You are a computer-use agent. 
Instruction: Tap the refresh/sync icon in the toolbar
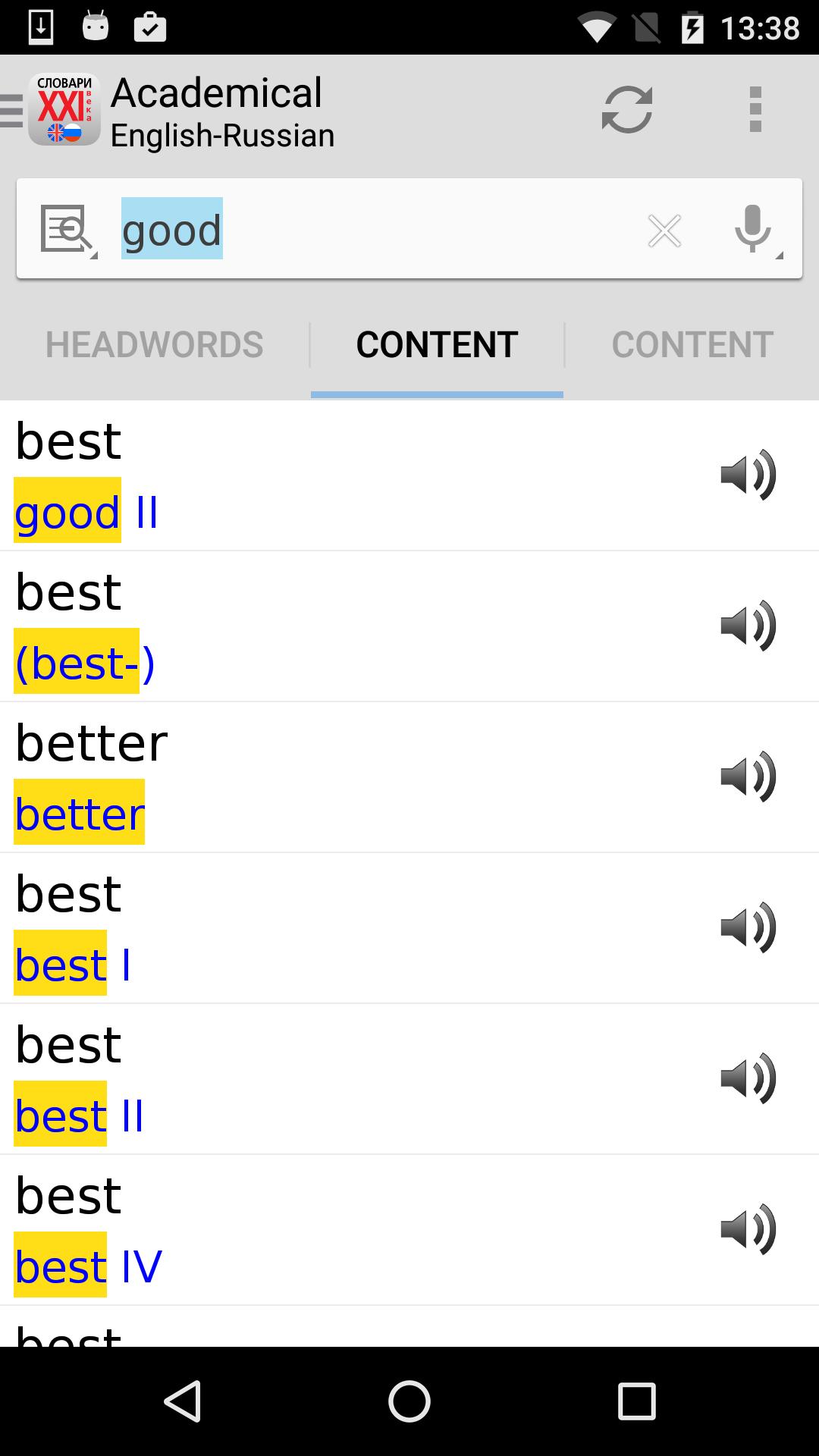click(628, 109)
